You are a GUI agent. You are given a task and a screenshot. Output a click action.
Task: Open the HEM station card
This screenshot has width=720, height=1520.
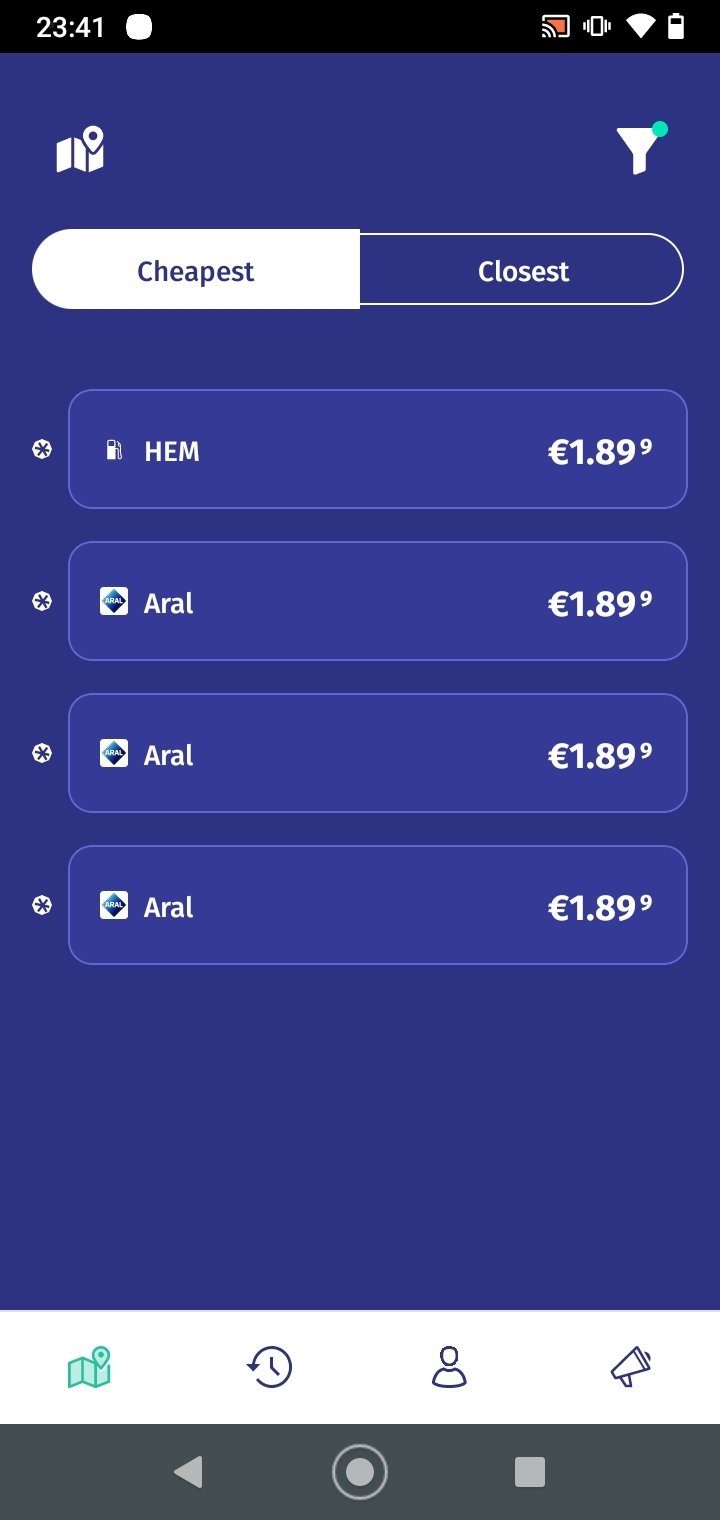[378, 449]
